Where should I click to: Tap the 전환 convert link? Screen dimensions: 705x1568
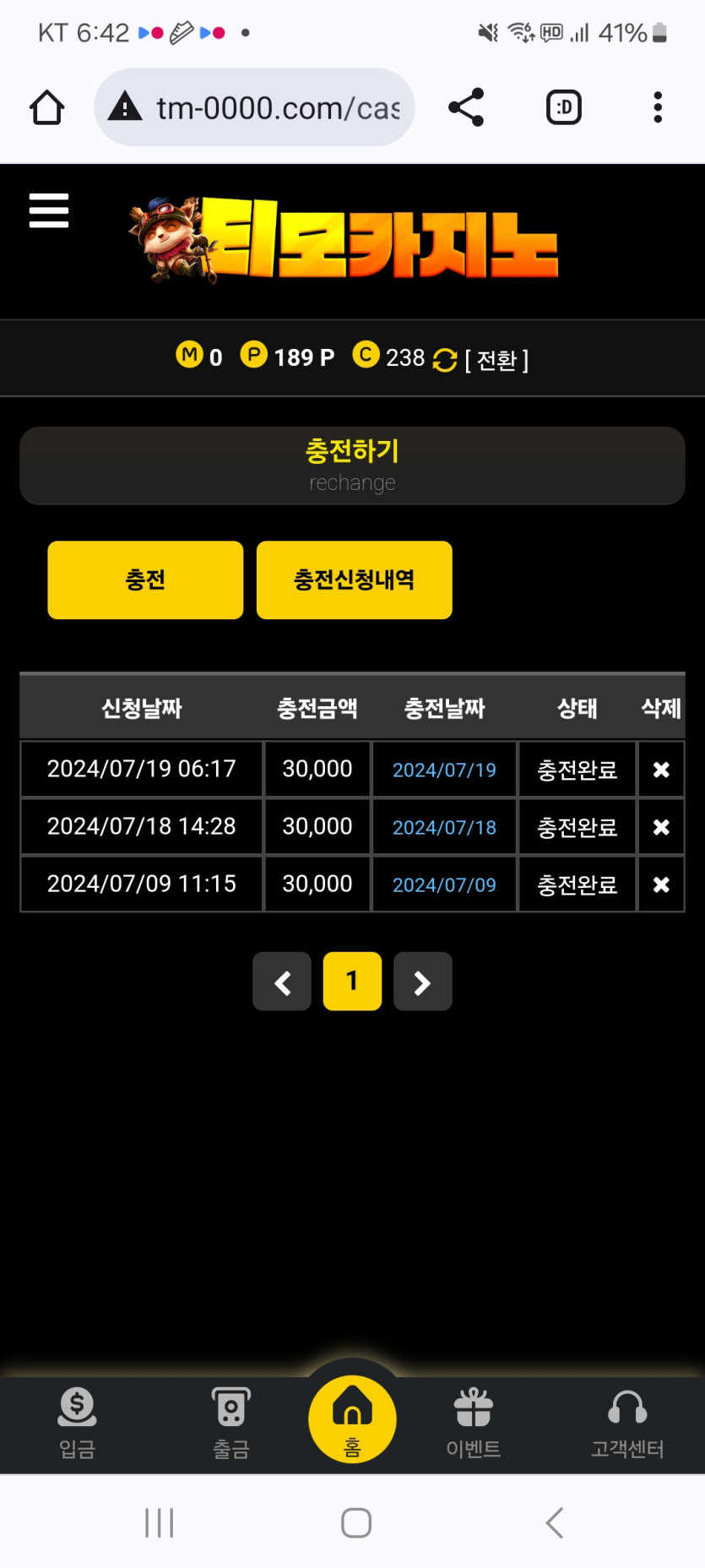coord(496,360)
